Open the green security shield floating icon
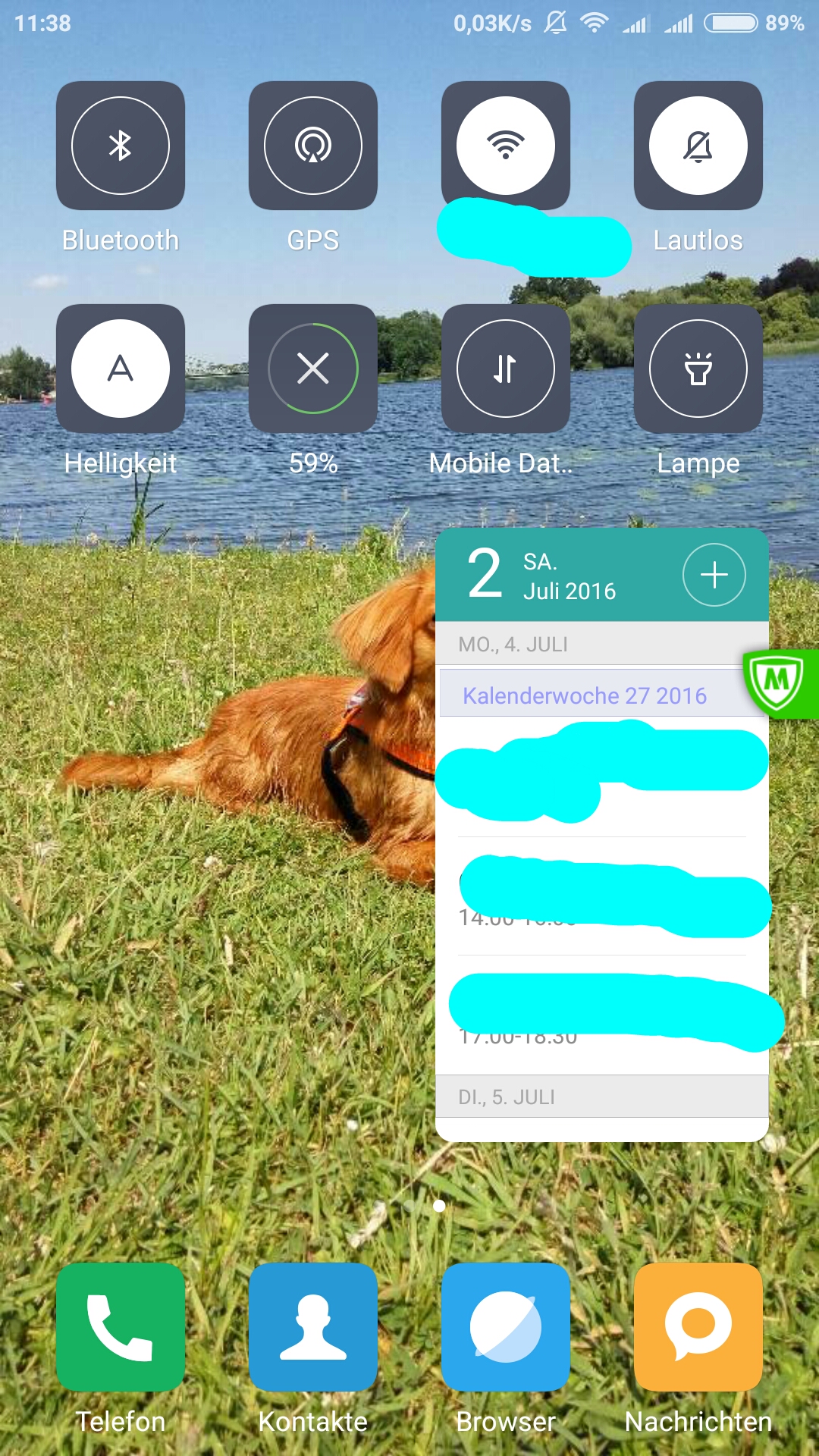This screenshot has height=1456, width=819. (781, 682)
